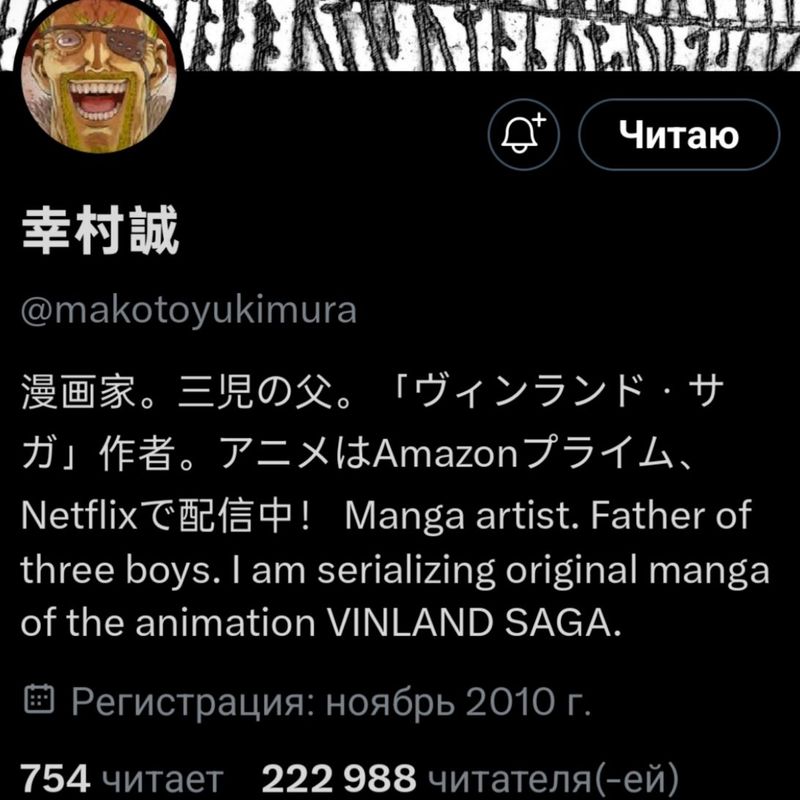The width and height of the screenshot is (800, 800).
Task: Open the 754 читает following list
Action: pos(121,778)
